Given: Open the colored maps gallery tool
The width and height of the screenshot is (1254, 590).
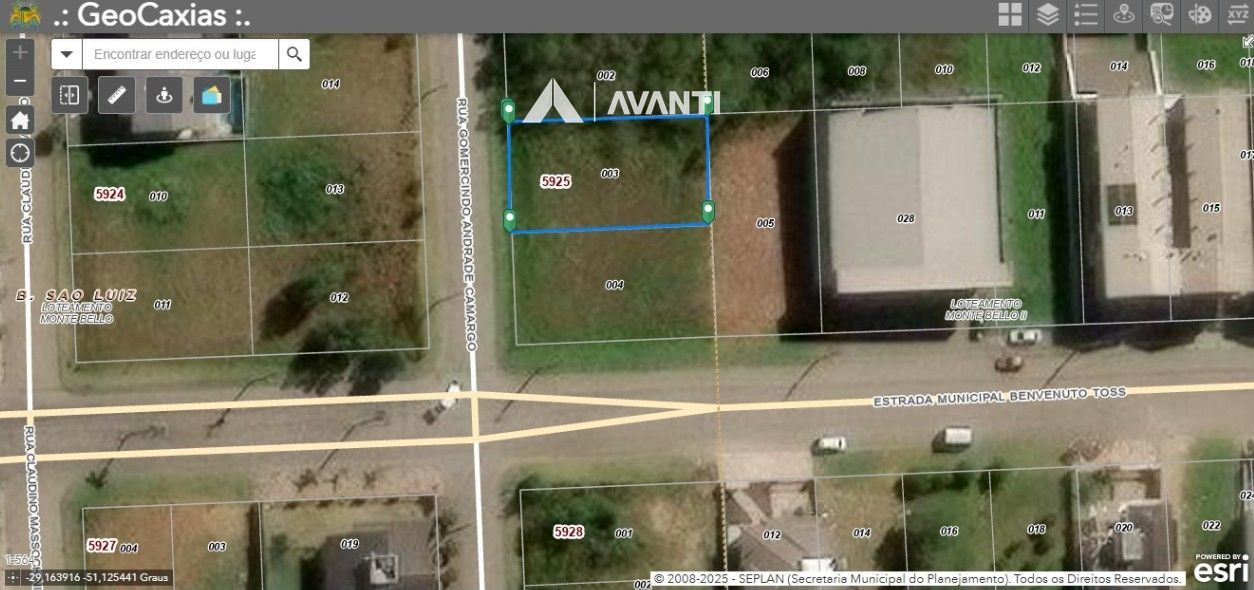Looking at the screenshot, I should (x=212, y=95).
